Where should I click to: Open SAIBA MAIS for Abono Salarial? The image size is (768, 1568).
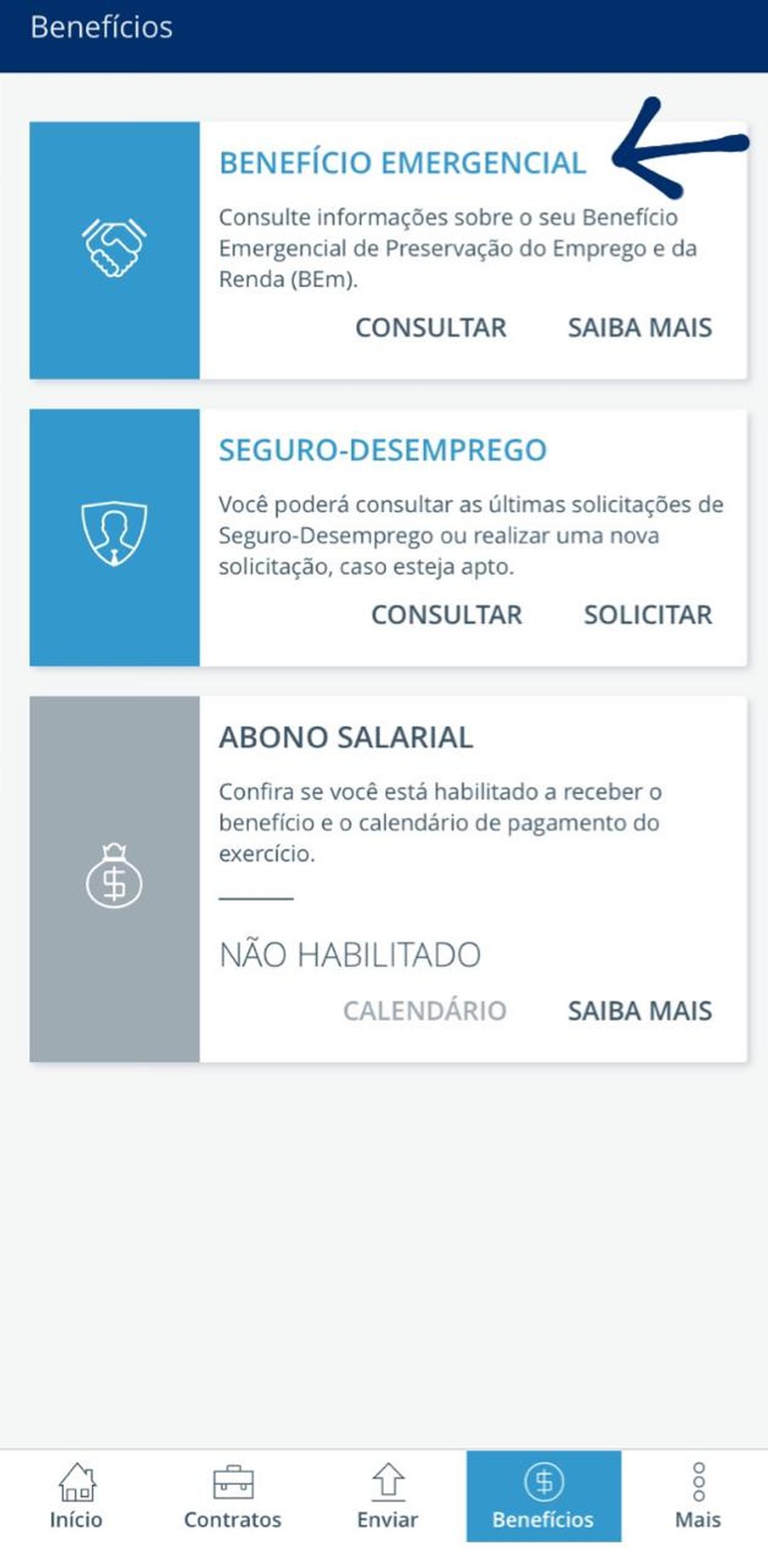(639, 1011)
